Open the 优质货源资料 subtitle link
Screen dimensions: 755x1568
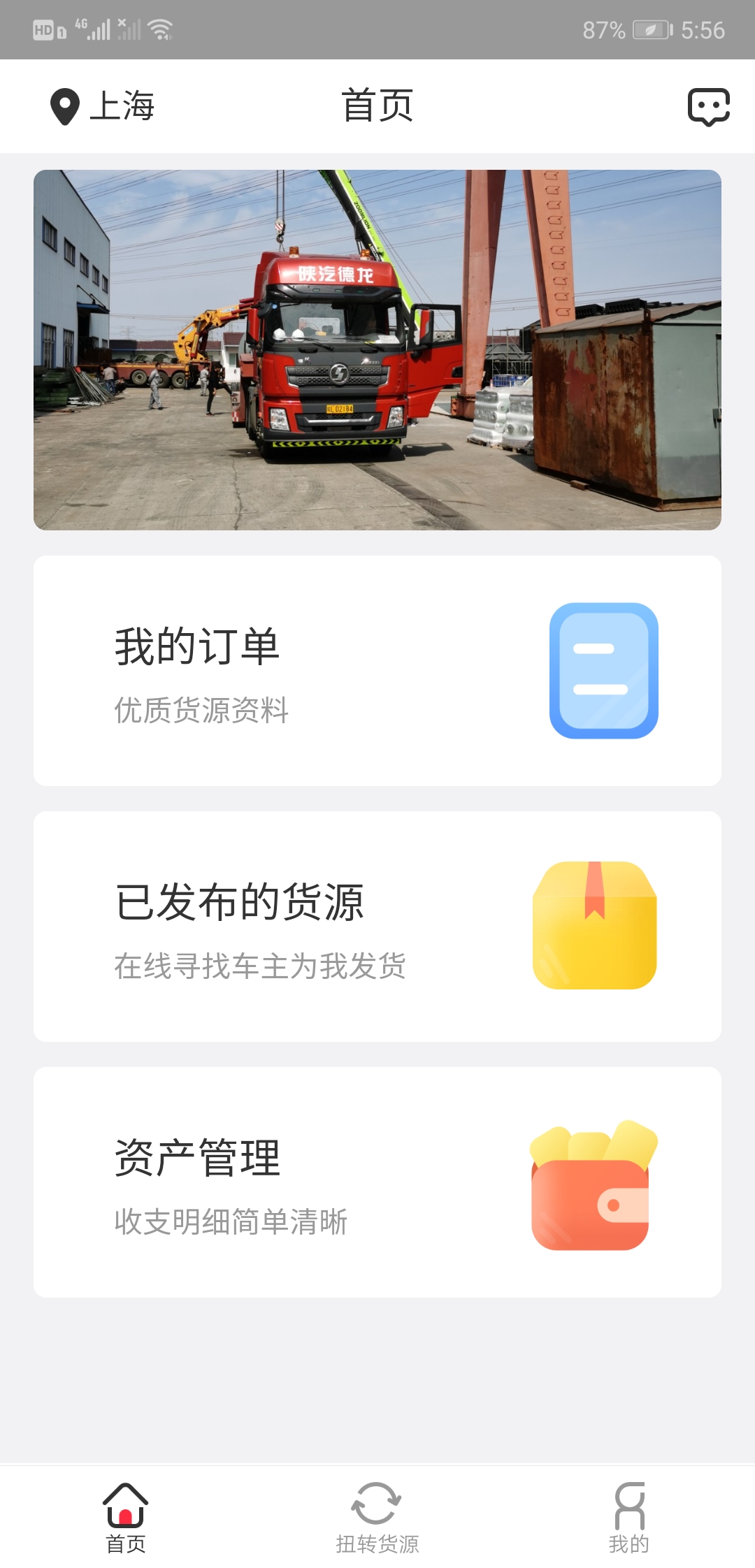pyautogui.click(x=203, y=711)
